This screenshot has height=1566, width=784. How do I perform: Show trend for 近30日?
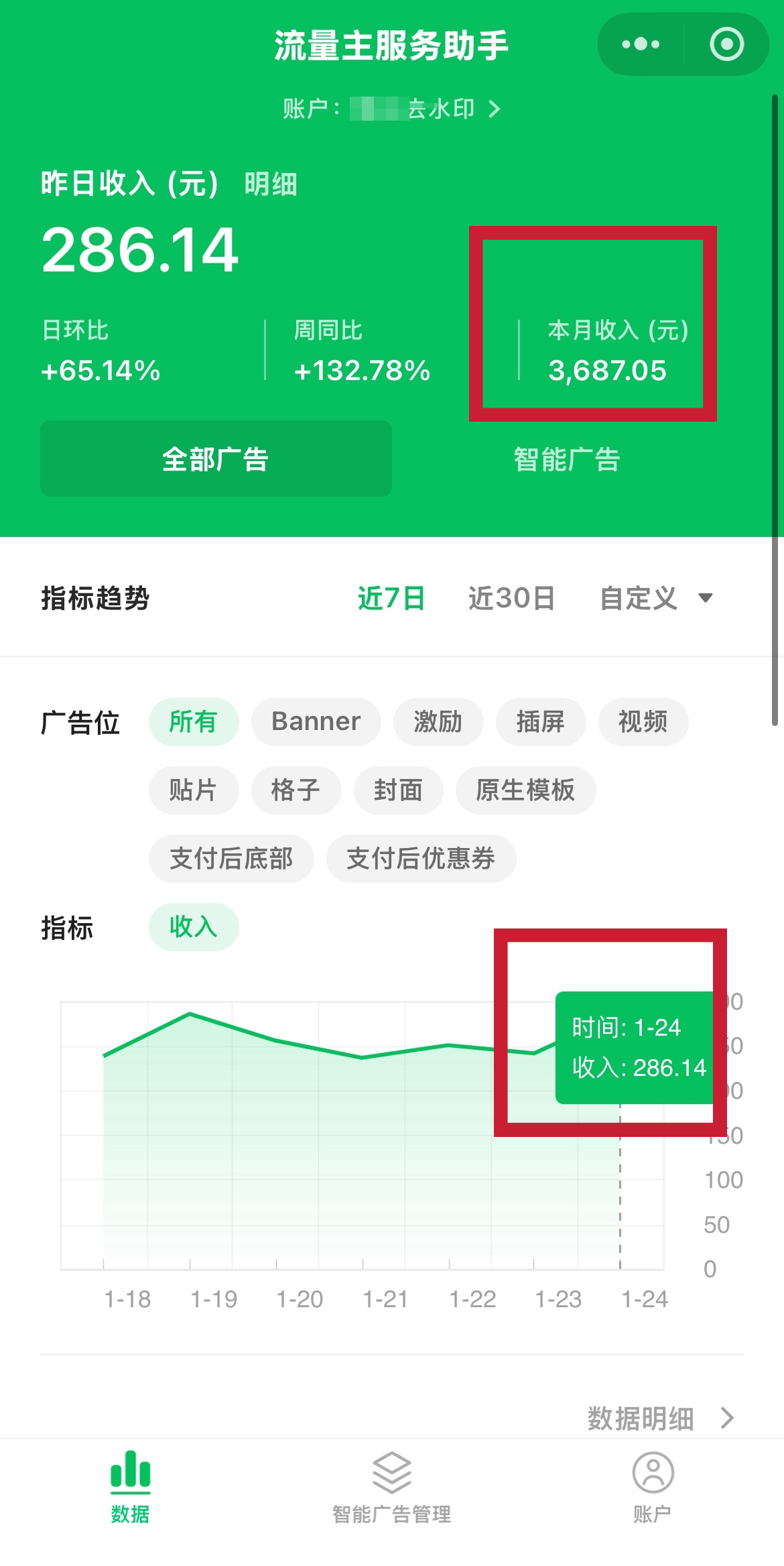511,598
